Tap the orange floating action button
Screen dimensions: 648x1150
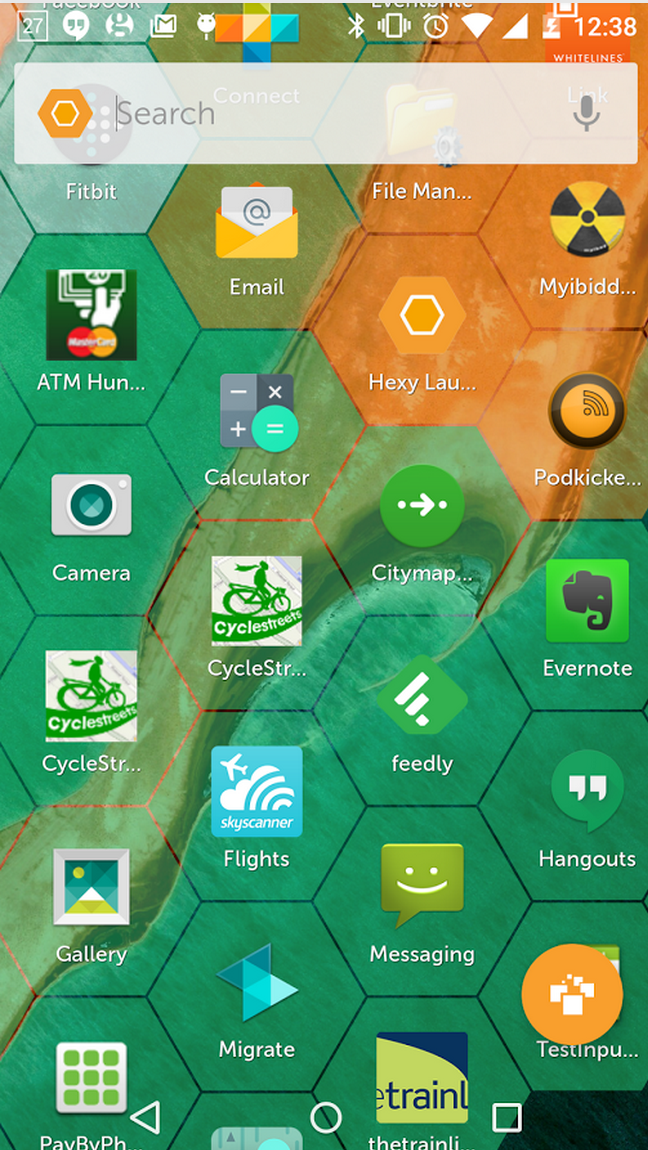pos(572,995)
